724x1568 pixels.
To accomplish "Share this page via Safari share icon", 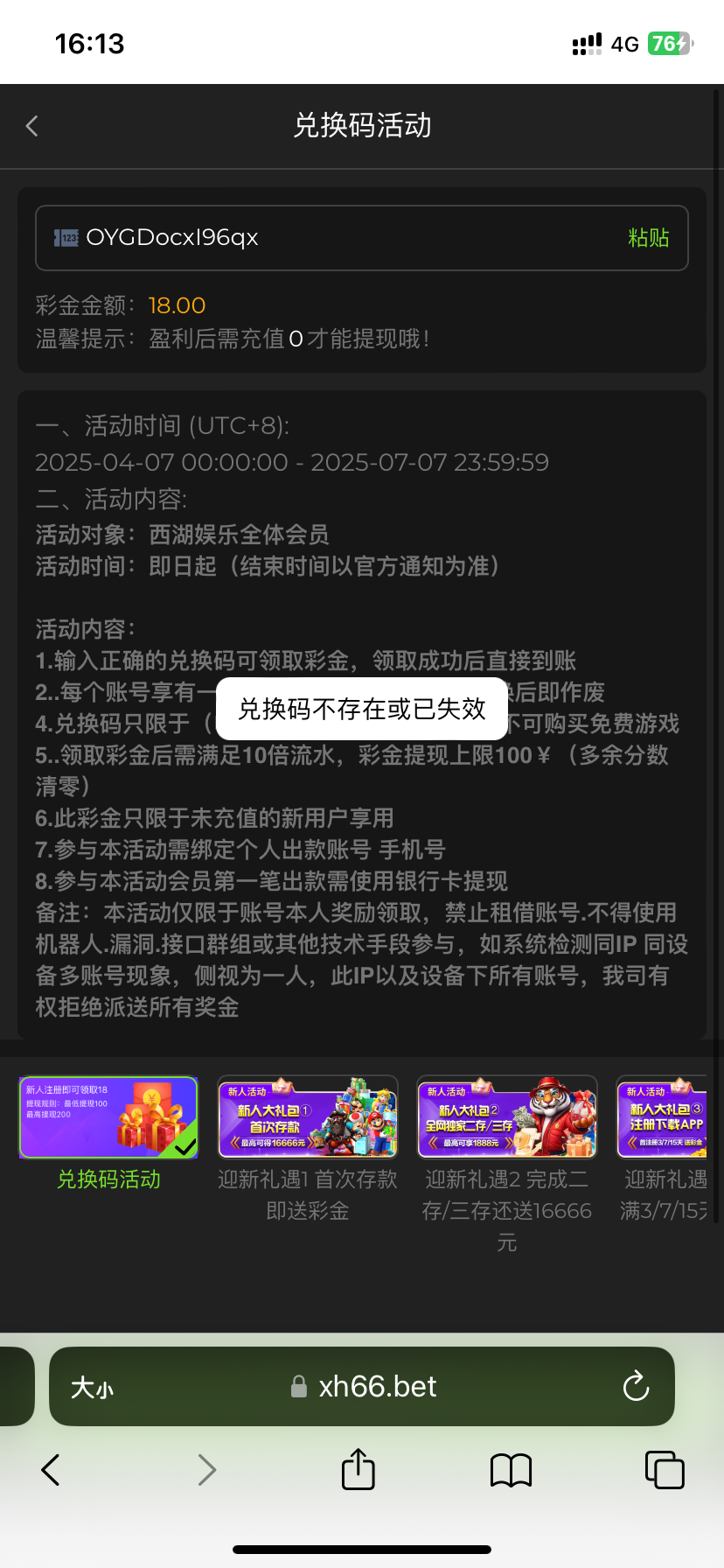I will [x=358, y=1470].
